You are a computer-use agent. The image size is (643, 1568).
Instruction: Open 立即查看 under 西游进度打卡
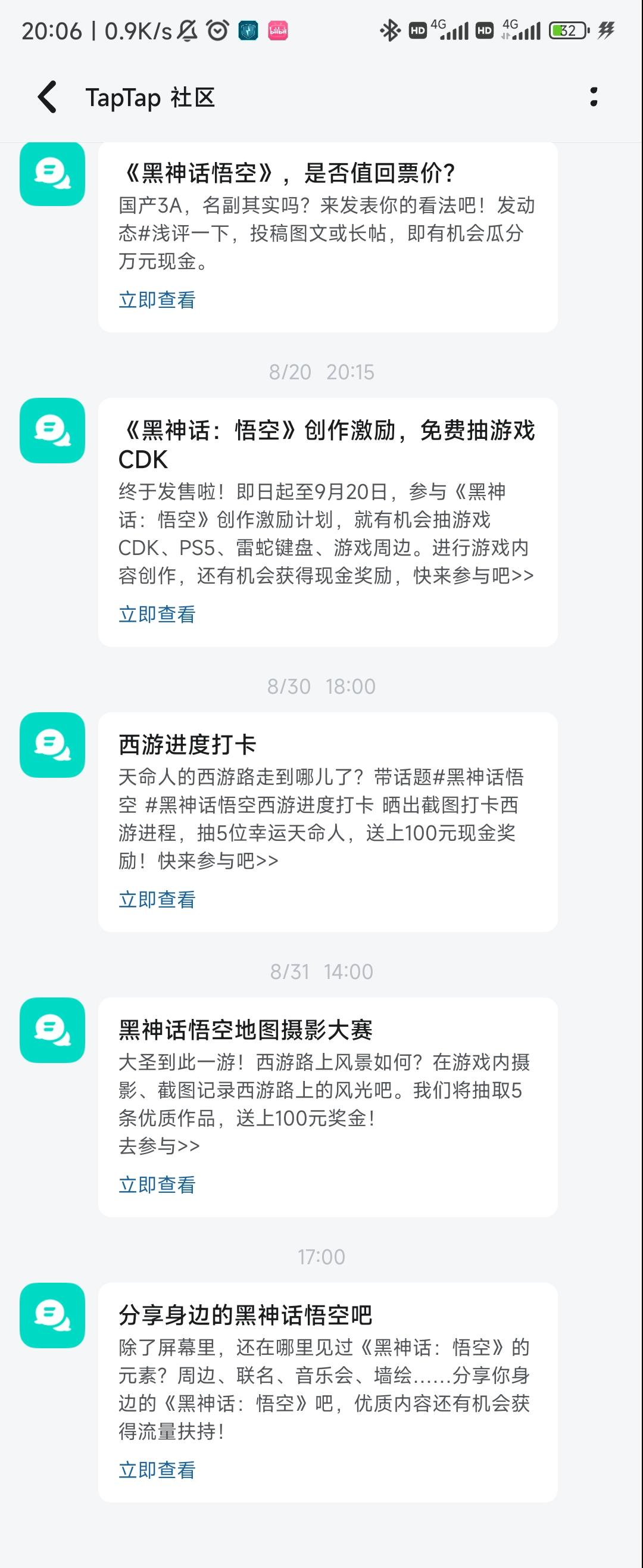coord(157,899)
